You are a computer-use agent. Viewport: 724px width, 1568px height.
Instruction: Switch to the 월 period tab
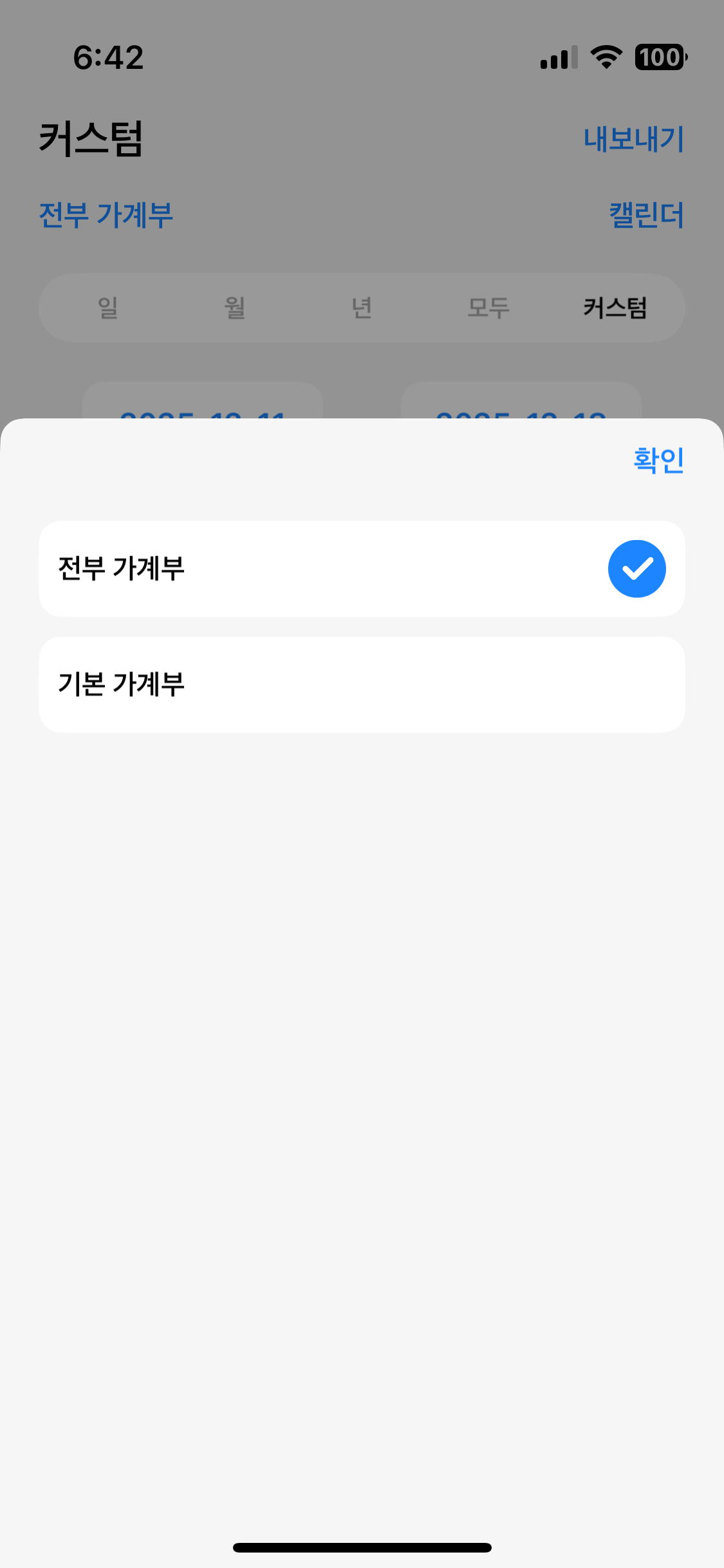click(234, 308)
